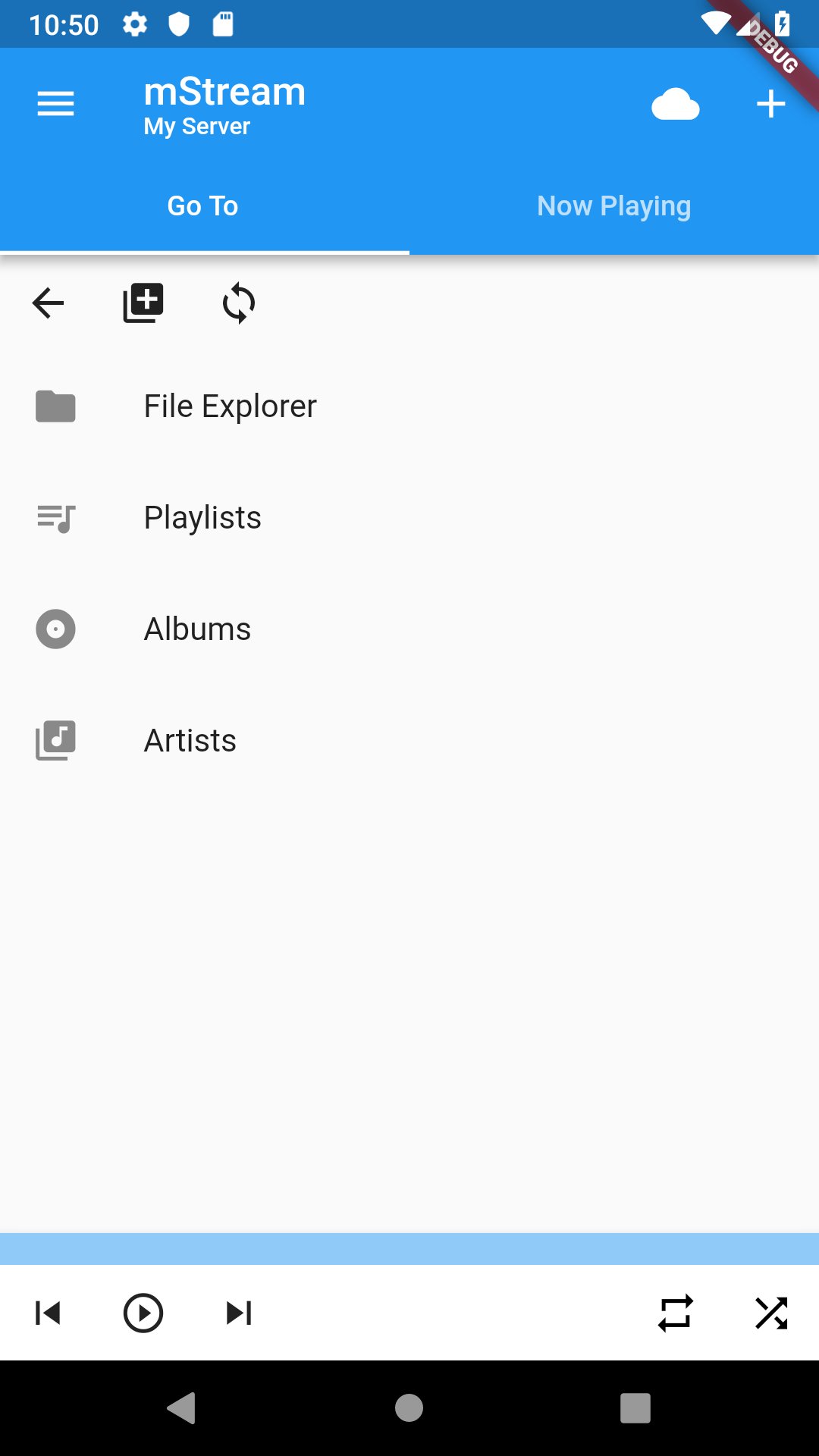
Task: Click the Albums disc icon
Action: pos(55,629)
